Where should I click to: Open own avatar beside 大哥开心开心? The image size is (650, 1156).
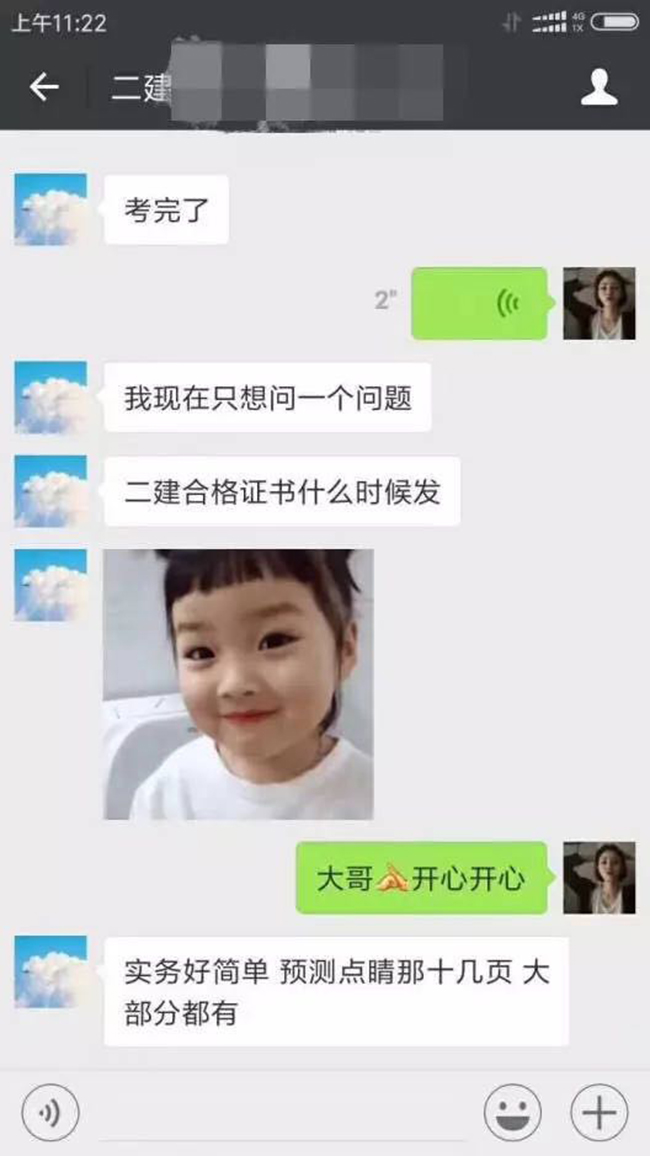pos(599,877)
